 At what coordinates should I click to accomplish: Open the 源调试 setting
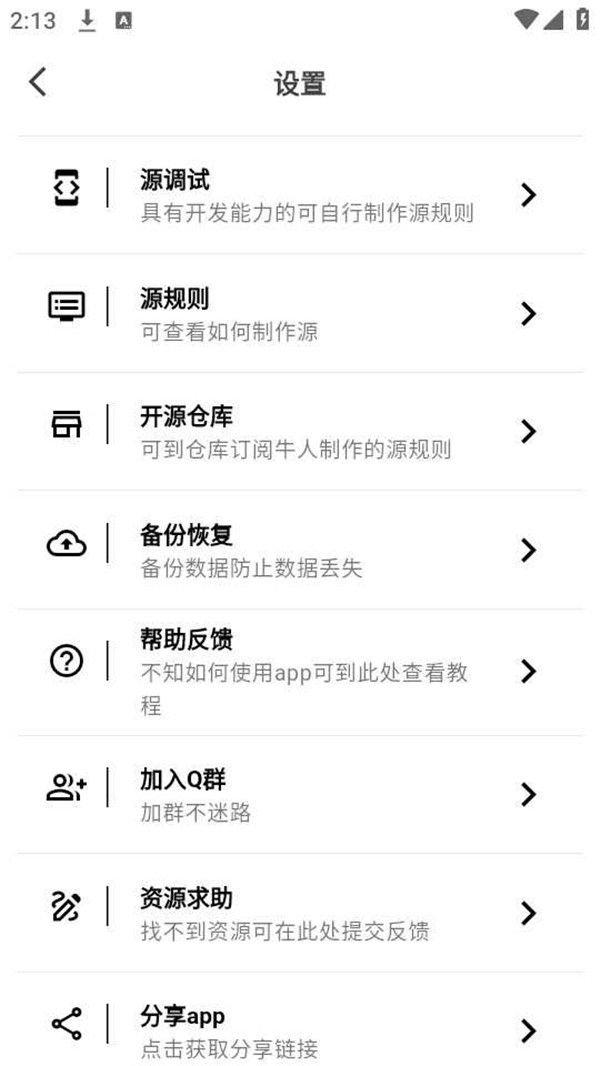(x=300, y=195)
